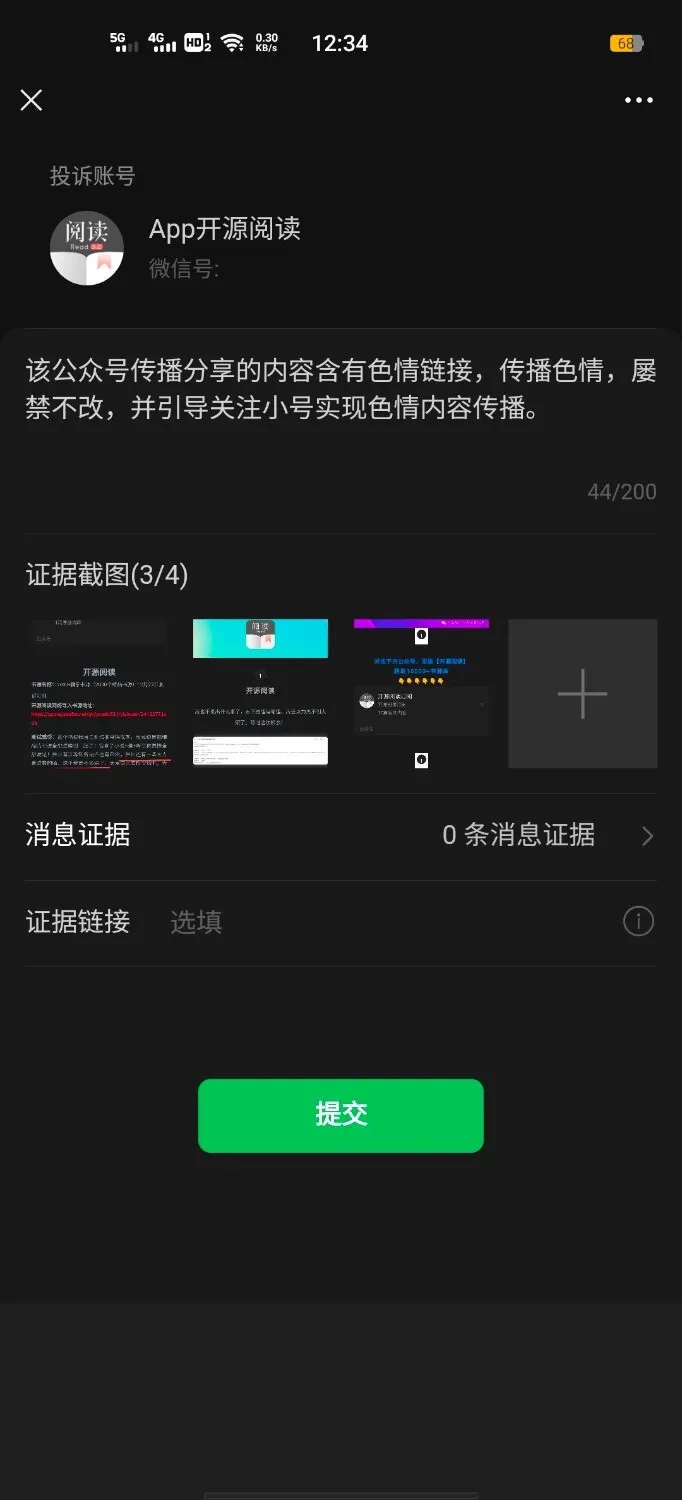The image size is (682, 1500).
Task: Edit the complaint description text
Action: (340, 390)
